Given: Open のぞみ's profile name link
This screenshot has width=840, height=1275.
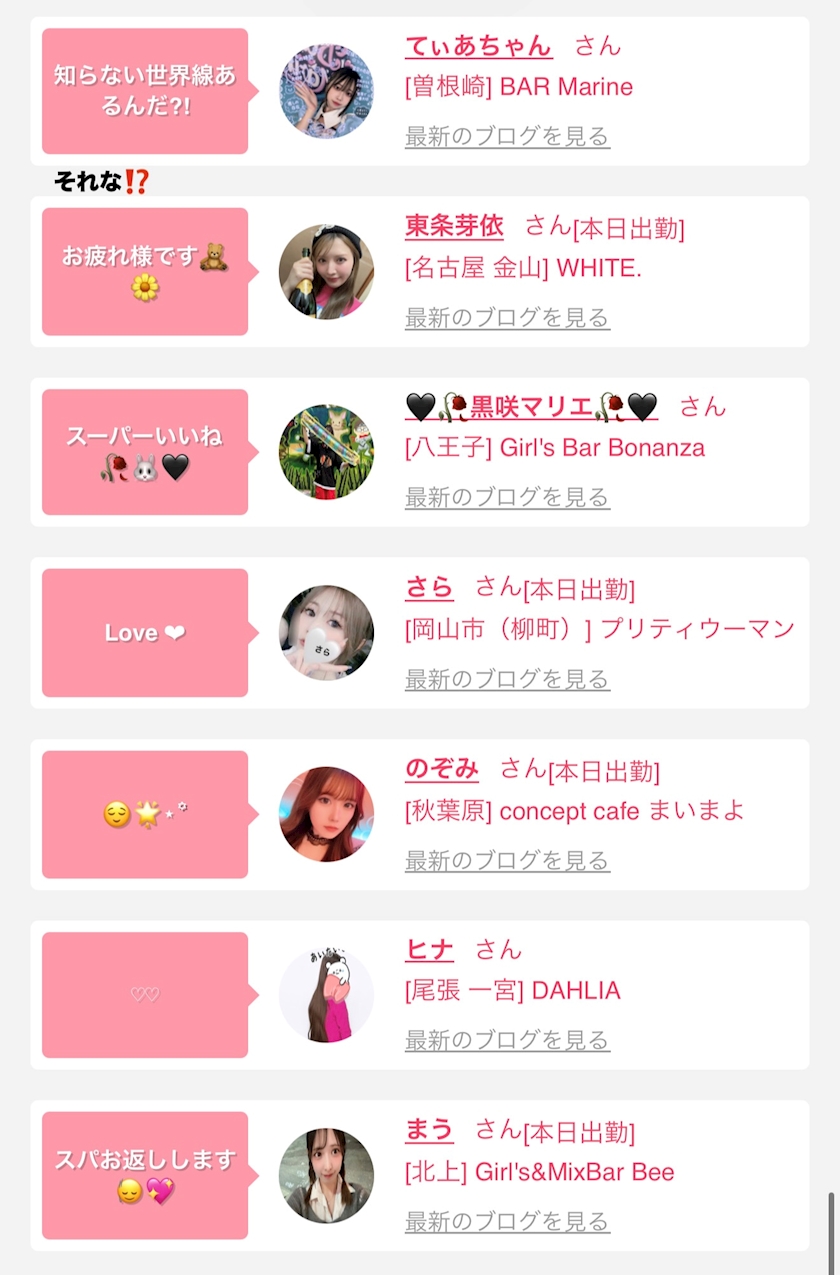Looking at the screenshot, I should pos(442,769).
